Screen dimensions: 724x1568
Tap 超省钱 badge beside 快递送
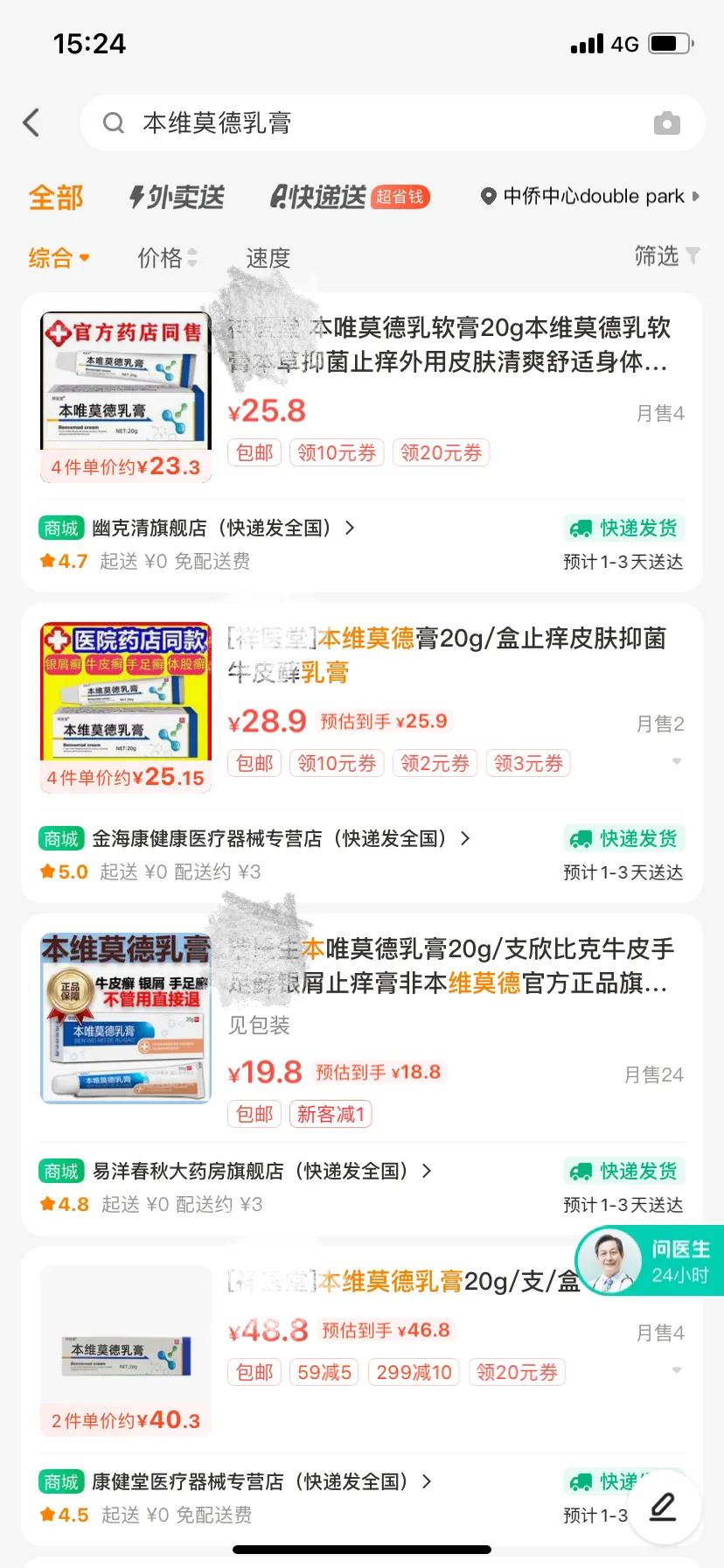pos(400,198)
